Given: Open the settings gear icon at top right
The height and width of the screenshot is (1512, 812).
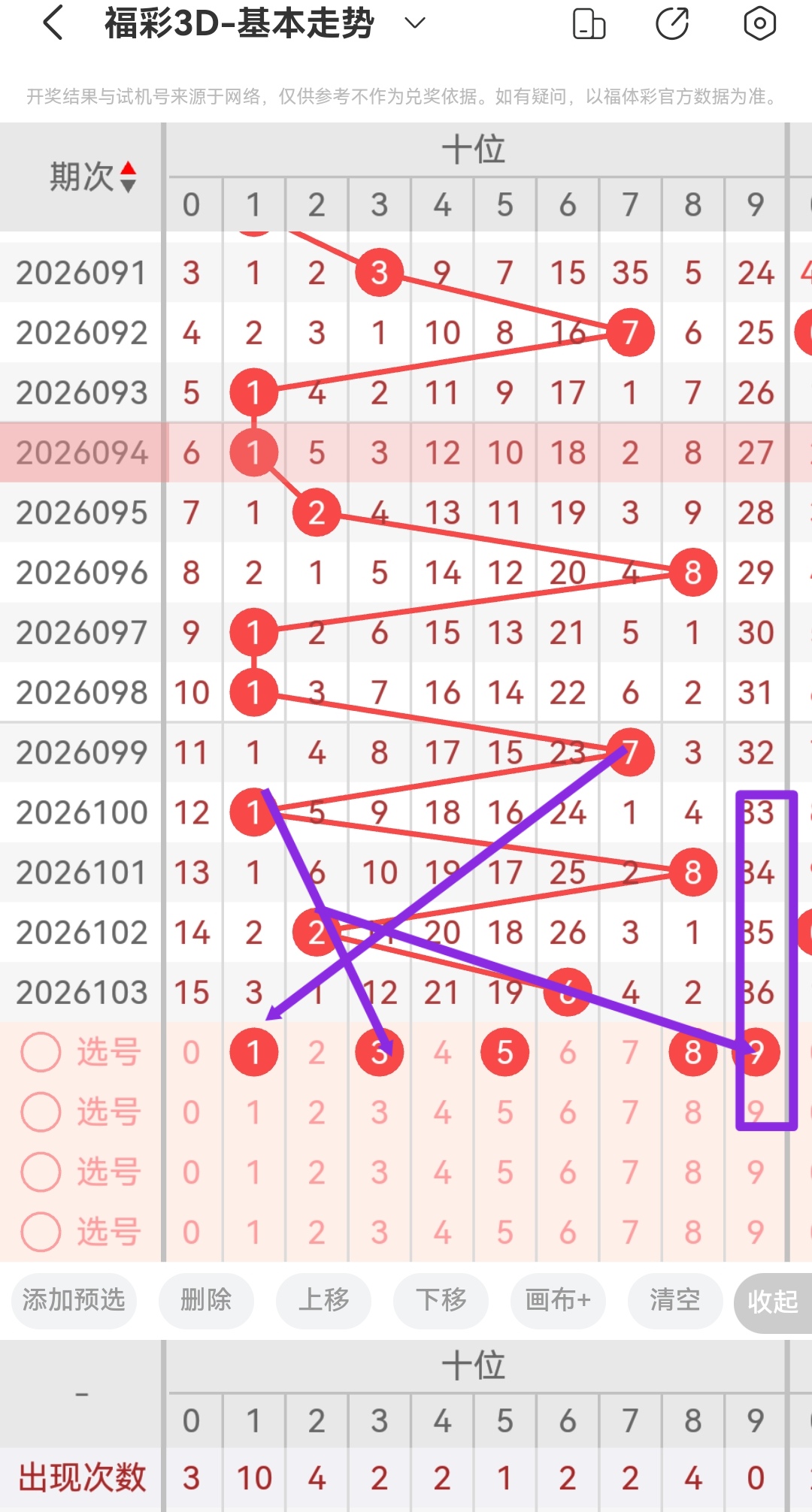Looking at the screenshot, I should tap(759, 23).
